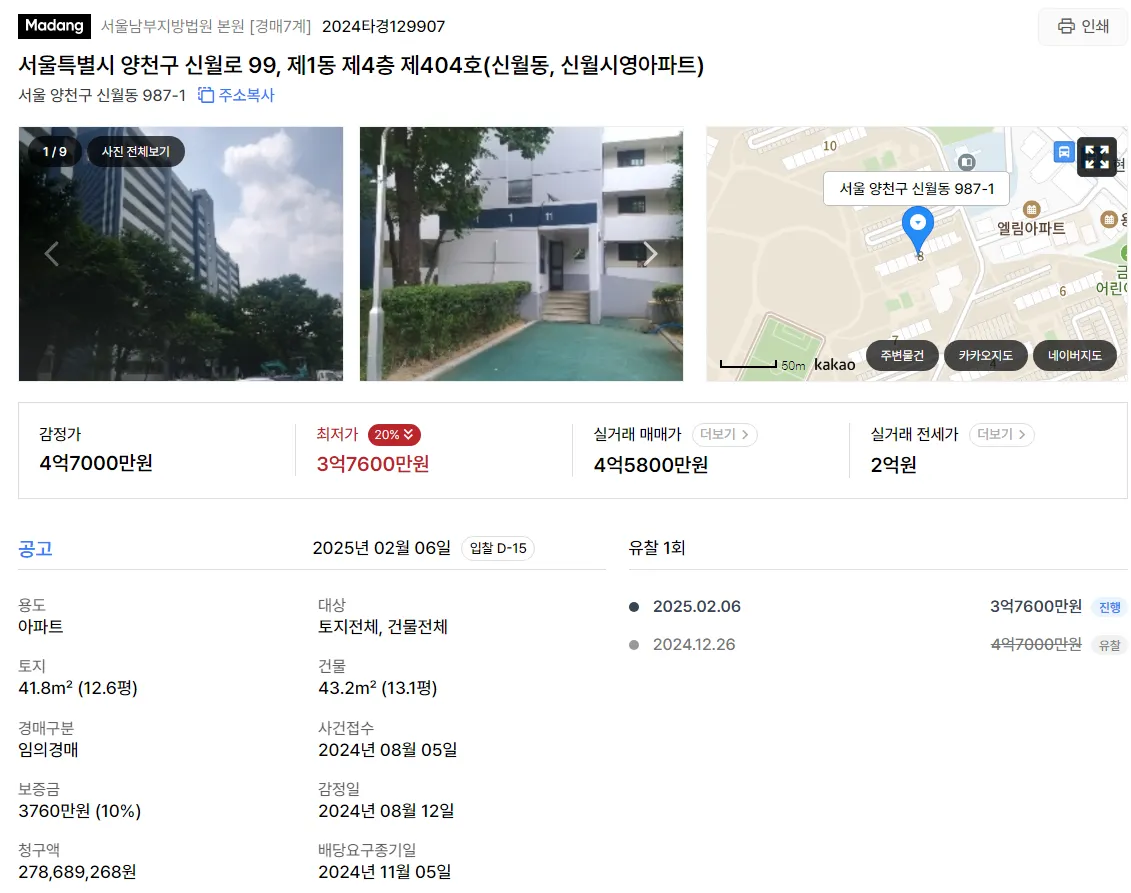The width and height of the screenshot is (1131, 893).
Task: Tap 더보기 next to 실거래 매매가
Action: click(724, 434)
